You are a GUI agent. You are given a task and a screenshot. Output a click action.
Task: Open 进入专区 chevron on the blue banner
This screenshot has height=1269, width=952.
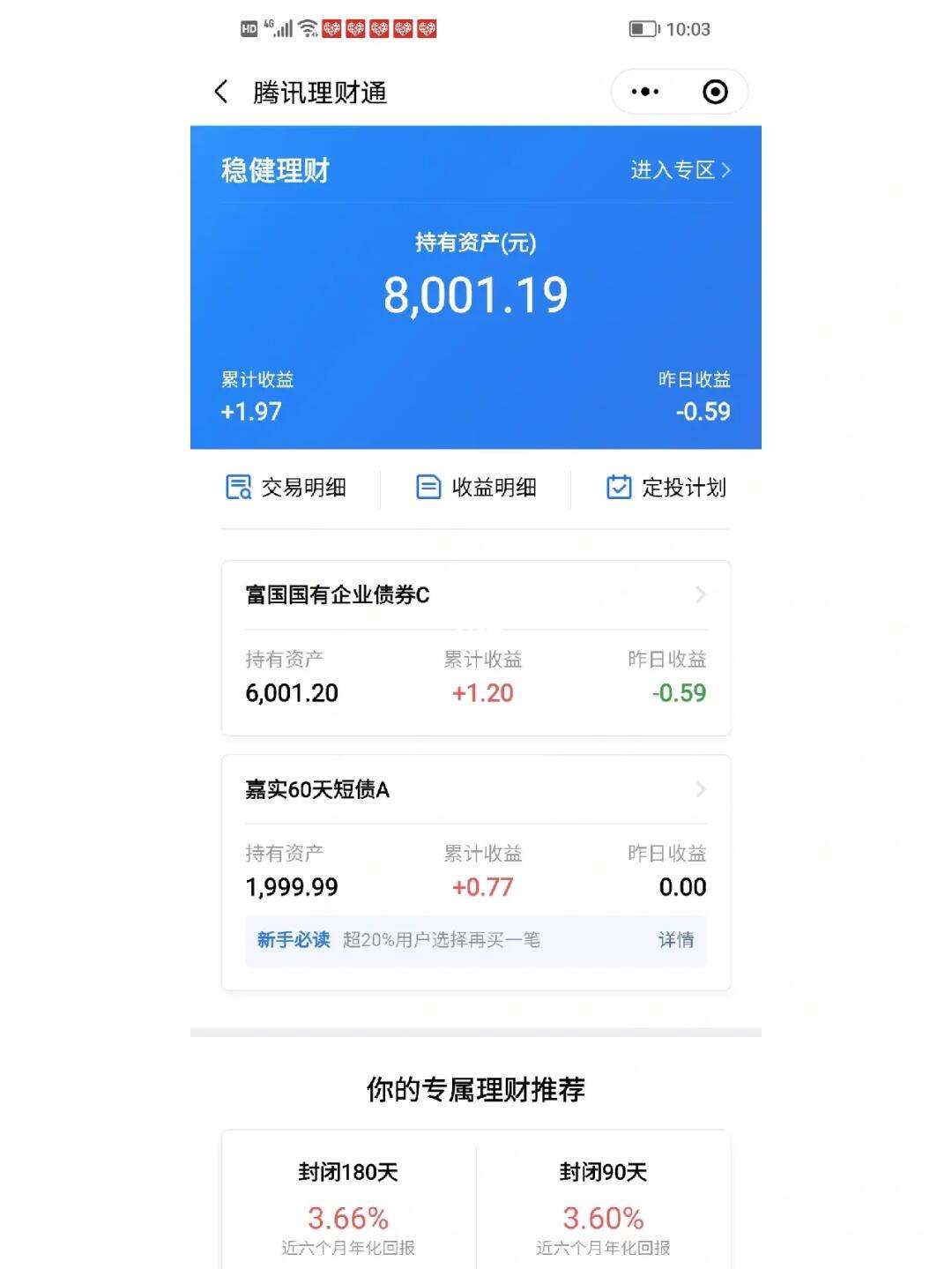click(680, 170)
